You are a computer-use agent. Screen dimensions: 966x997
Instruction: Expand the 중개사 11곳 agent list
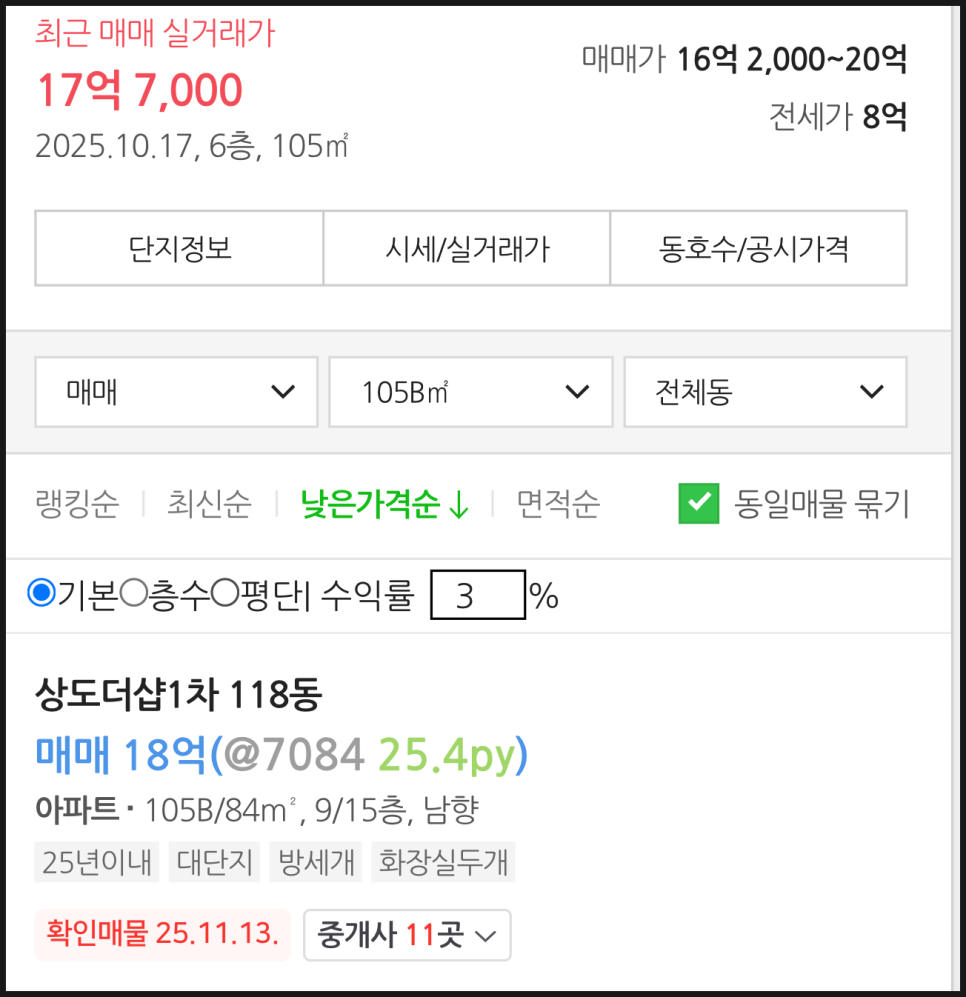coord(406,935)
